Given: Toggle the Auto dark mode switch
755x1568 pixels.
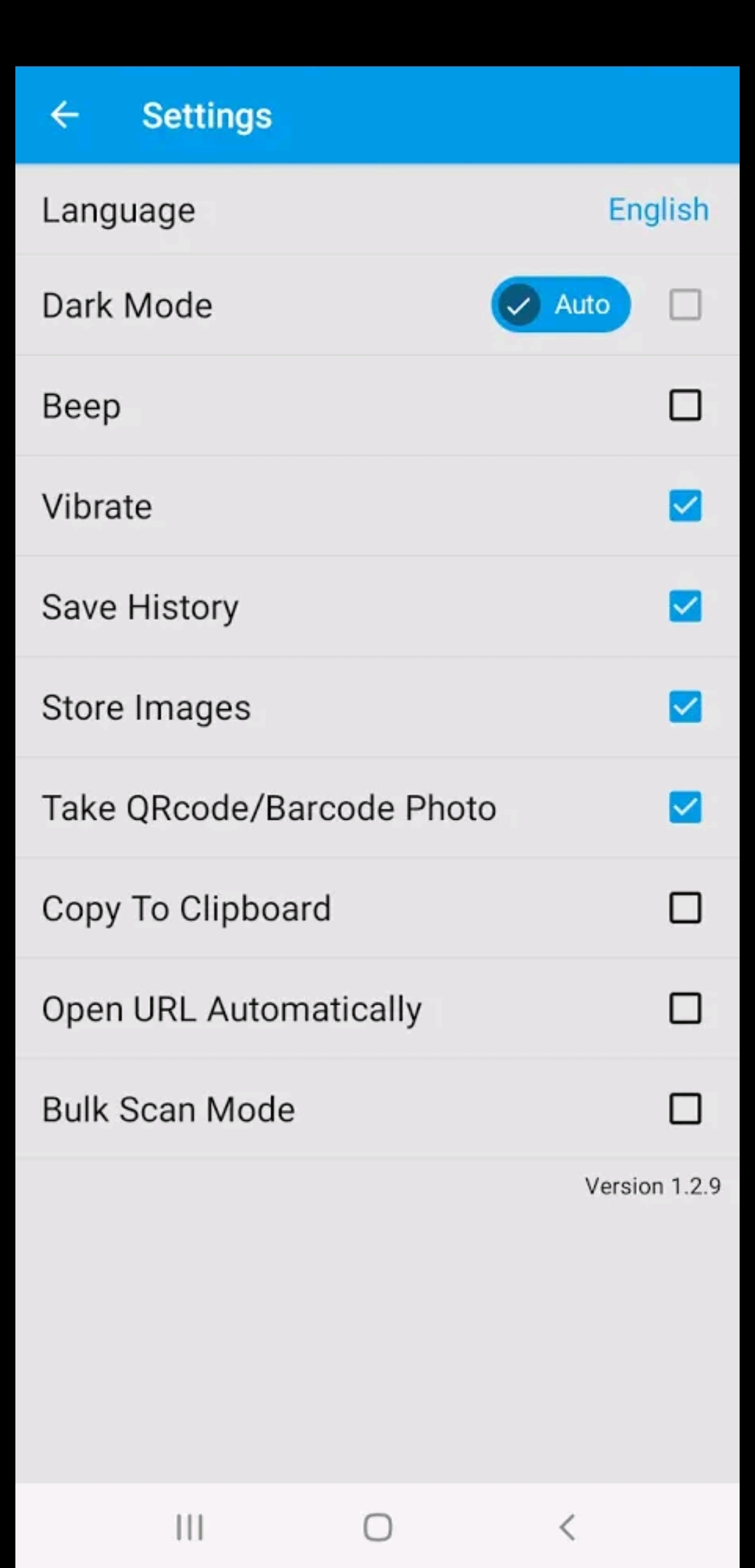Looking at the screenshot, I should coord(561,305).
